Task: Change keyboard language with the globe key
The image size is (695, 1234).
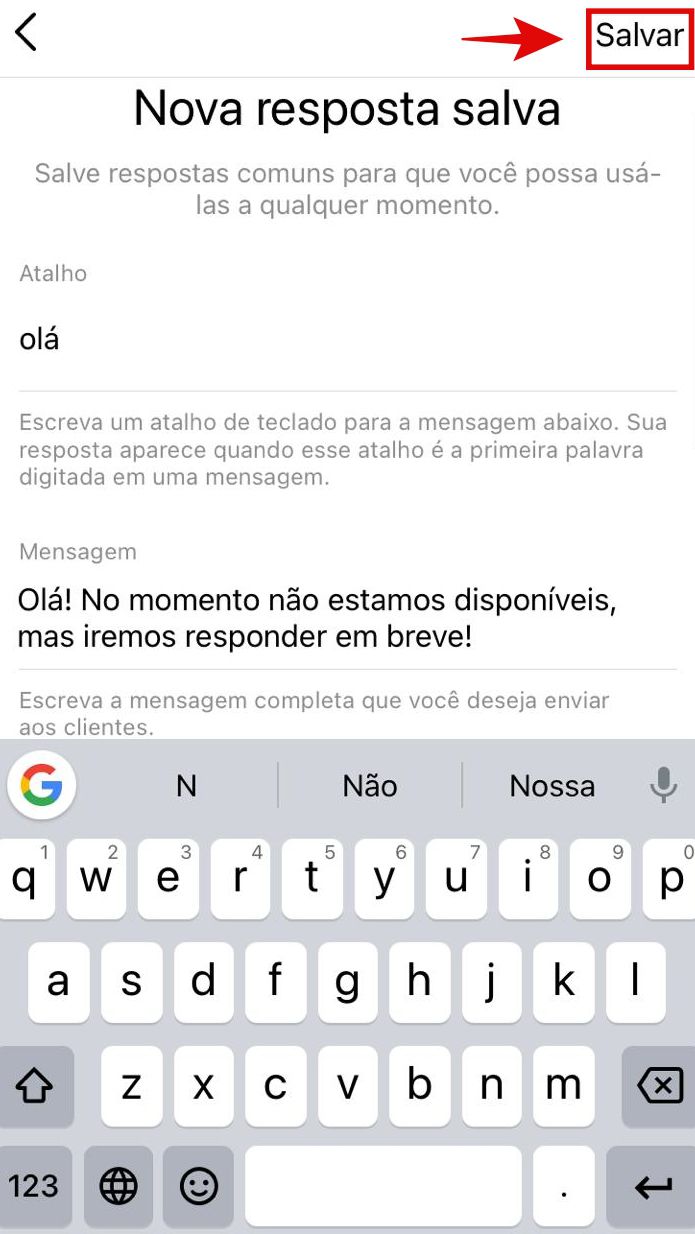Action: point(118,1186)
